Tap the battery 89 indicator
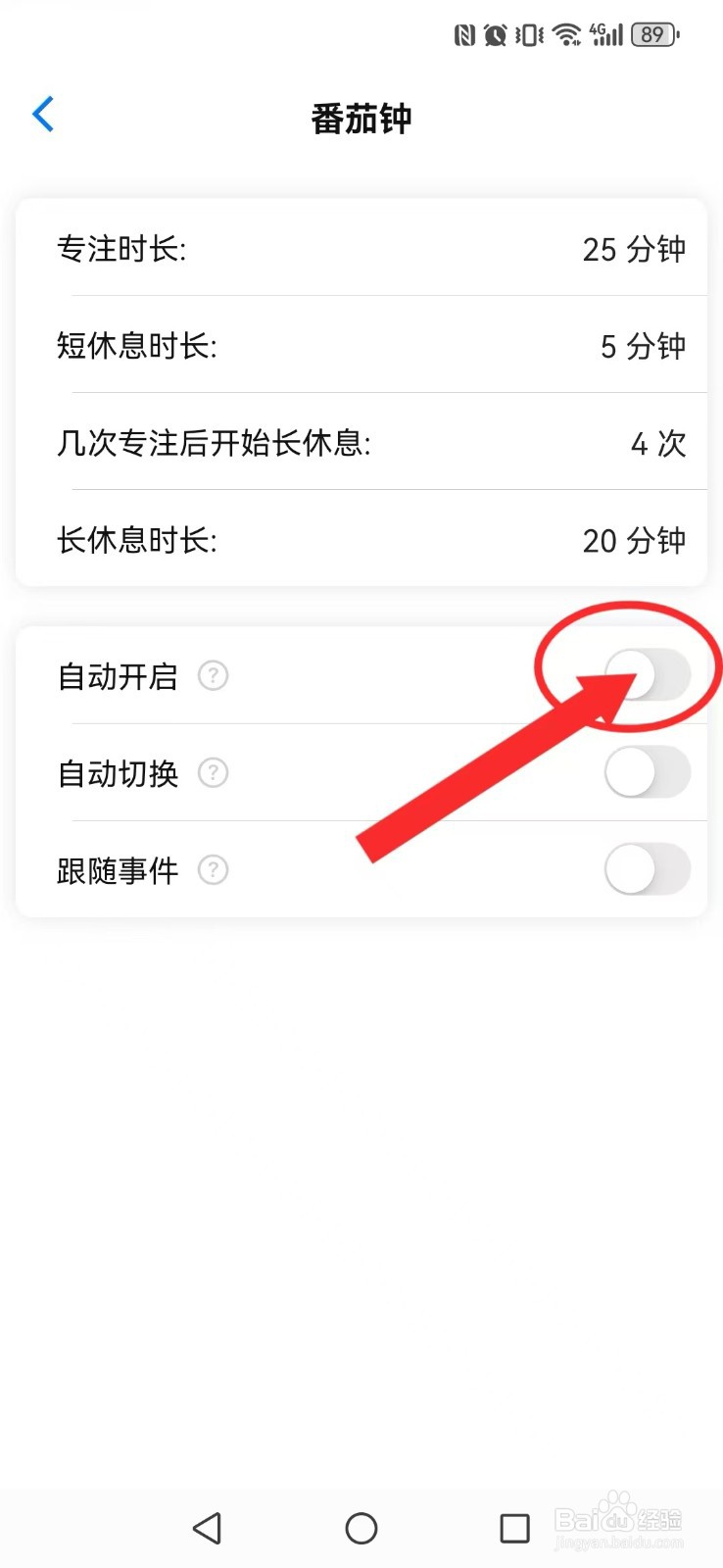 click(x=652, y=34)
